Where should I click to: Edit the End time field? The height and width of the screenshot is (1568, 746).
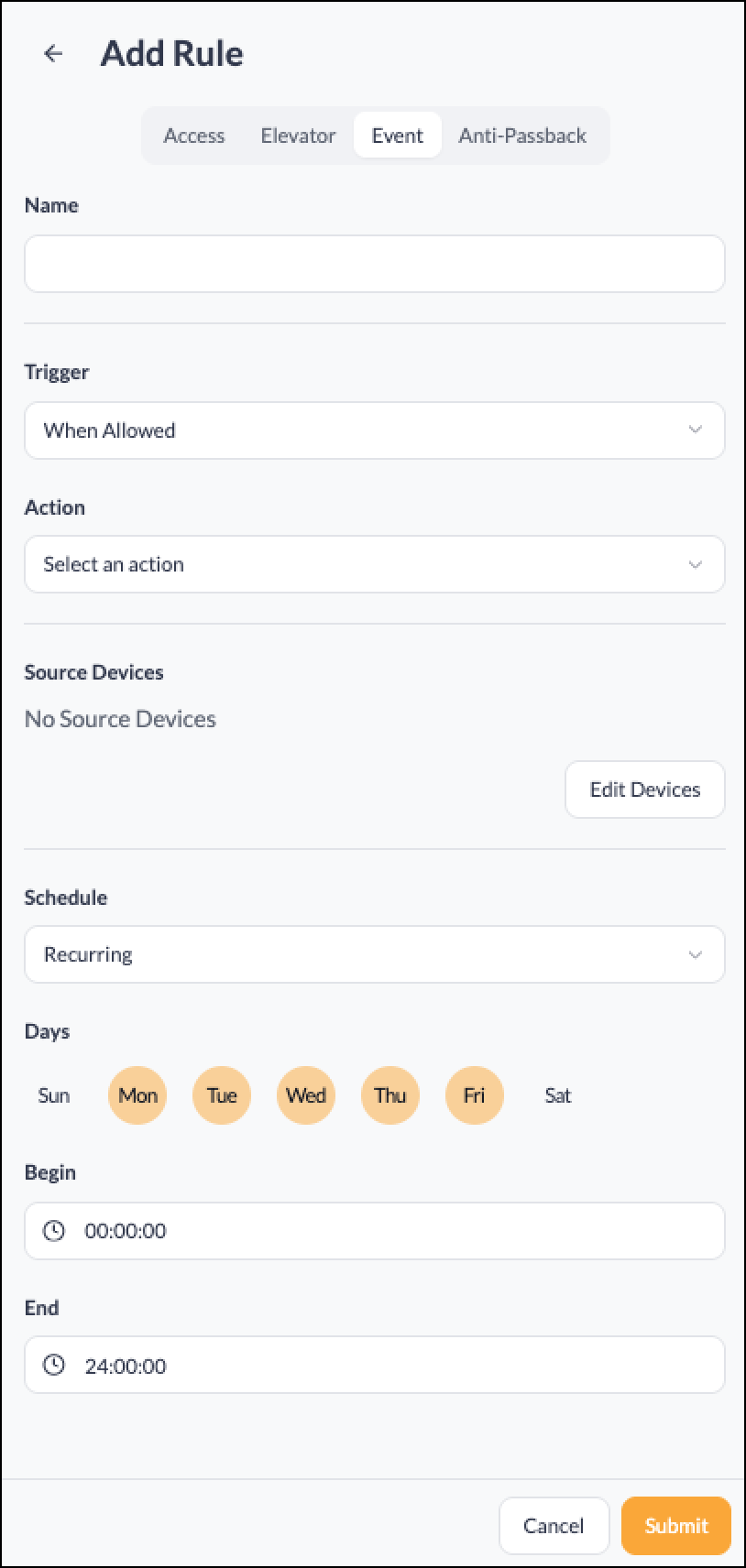[374, 1365]
